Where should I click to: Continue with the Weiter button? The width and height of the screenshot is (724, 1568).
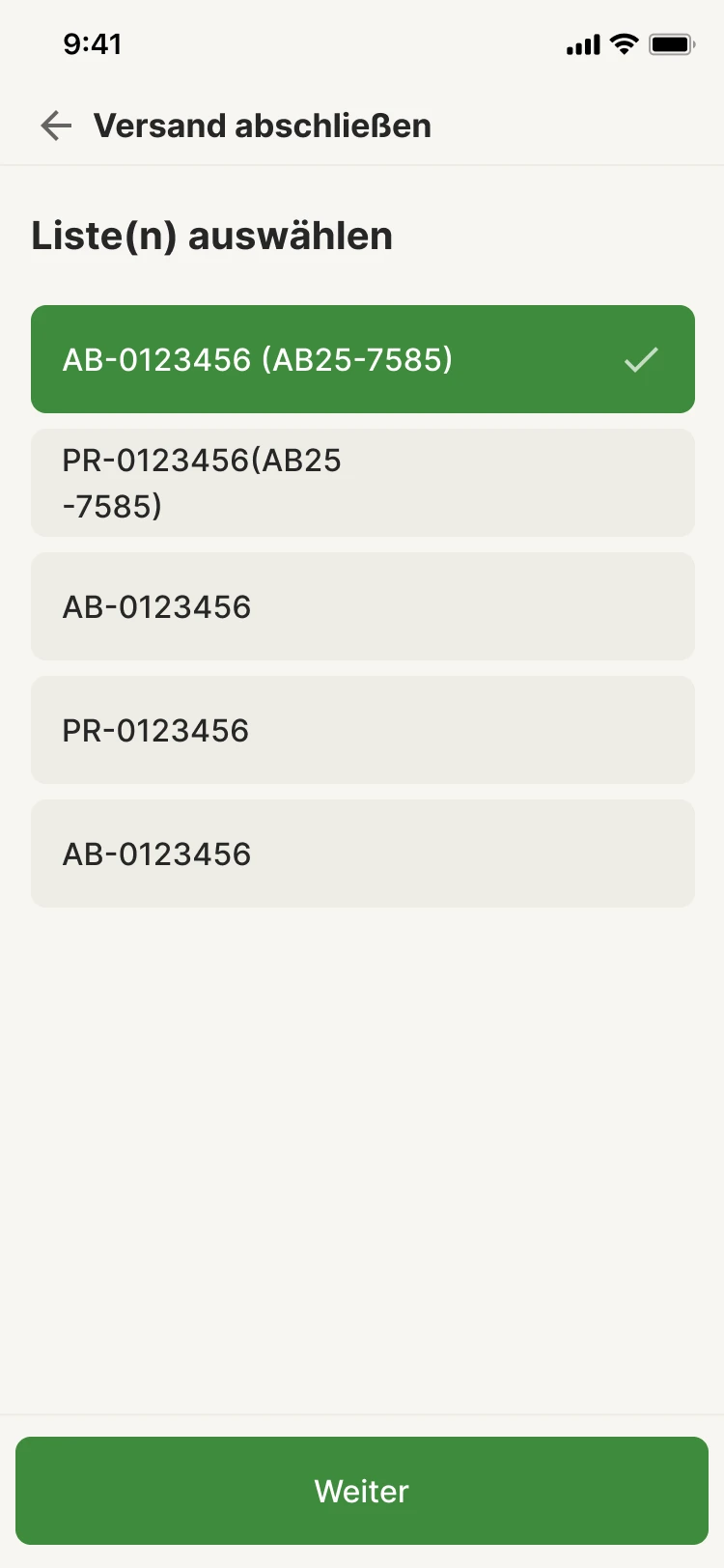pos(362,1491)
